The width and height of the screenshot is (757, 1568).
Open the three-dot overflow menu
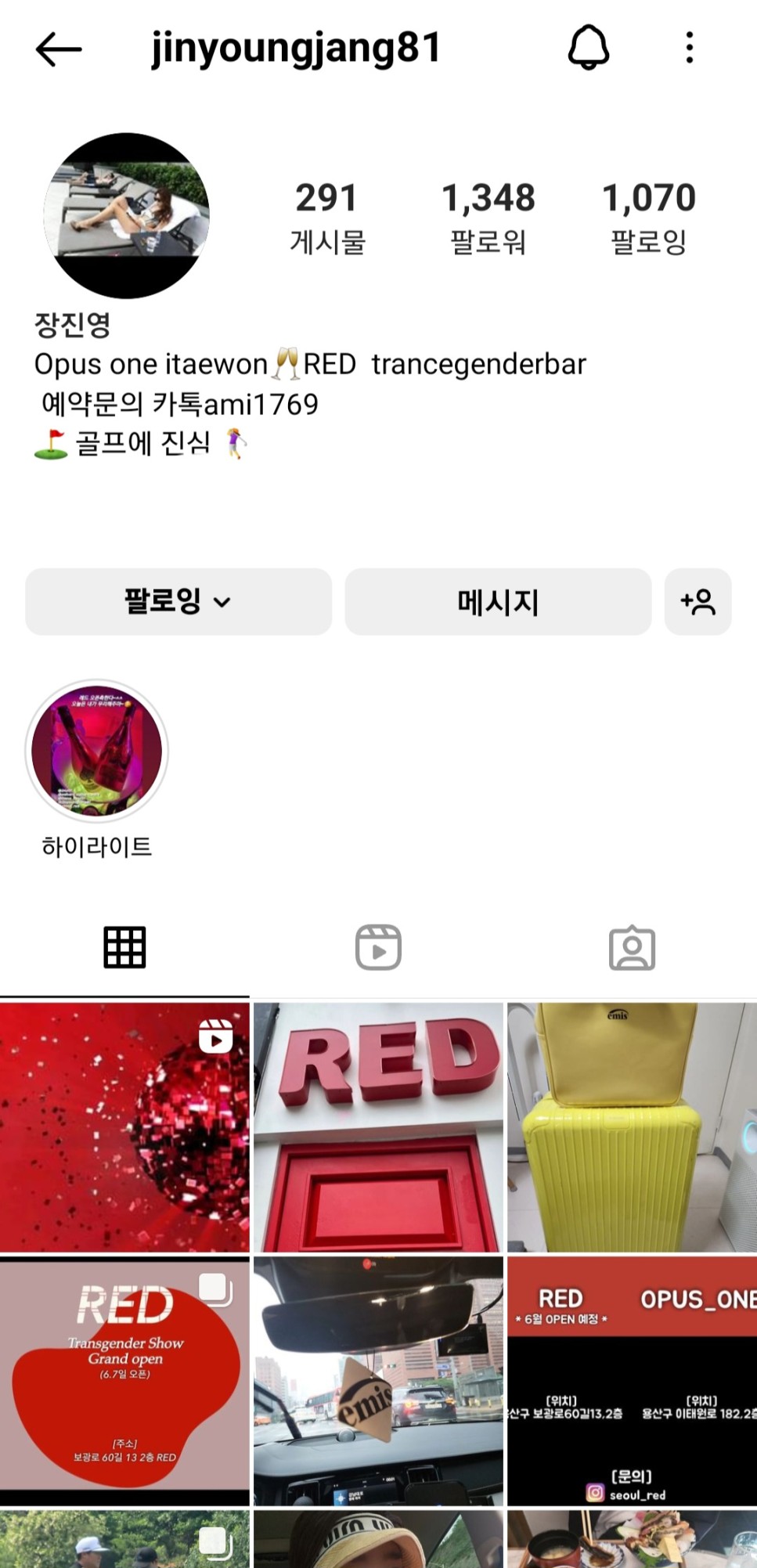click(689, 48)
